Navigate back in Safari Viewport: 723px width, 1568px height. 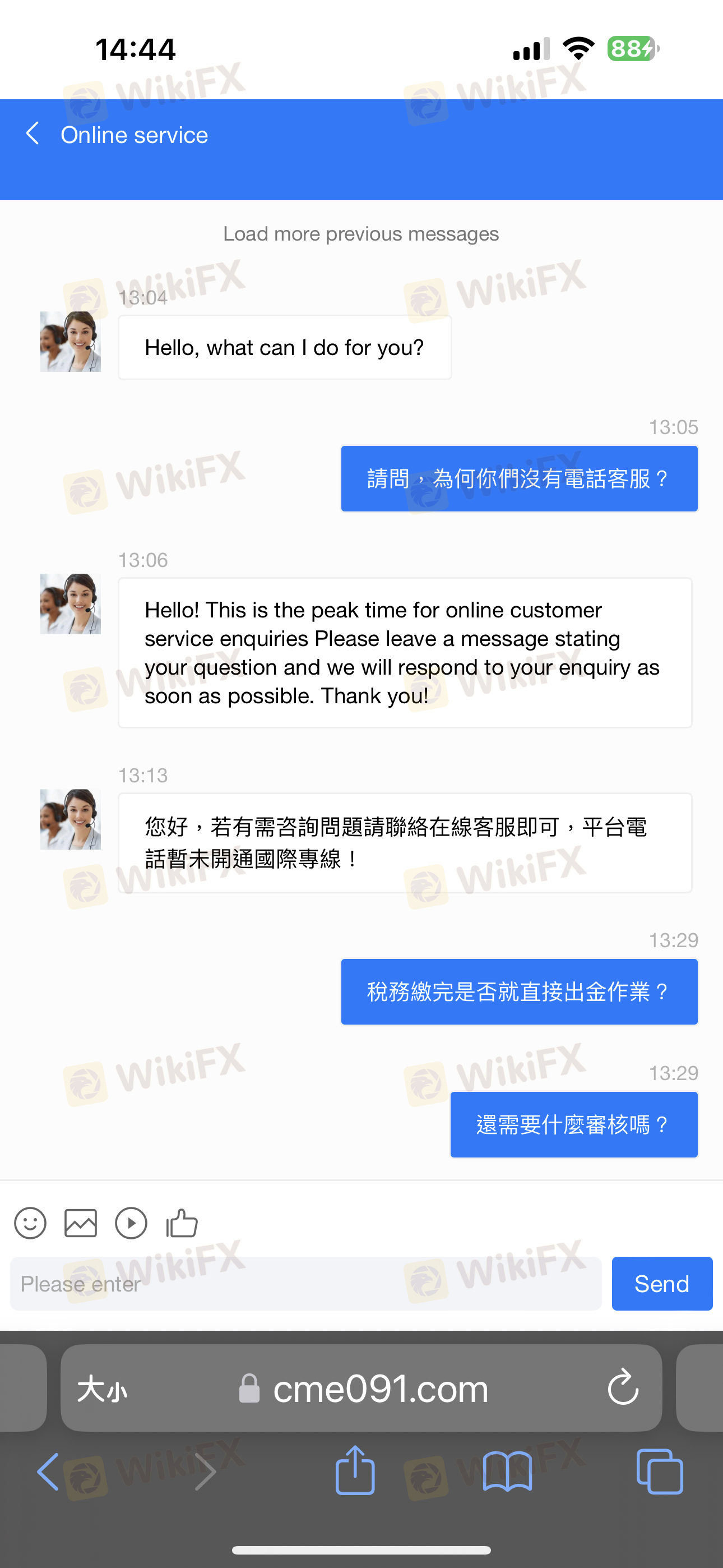(48, 1472)
